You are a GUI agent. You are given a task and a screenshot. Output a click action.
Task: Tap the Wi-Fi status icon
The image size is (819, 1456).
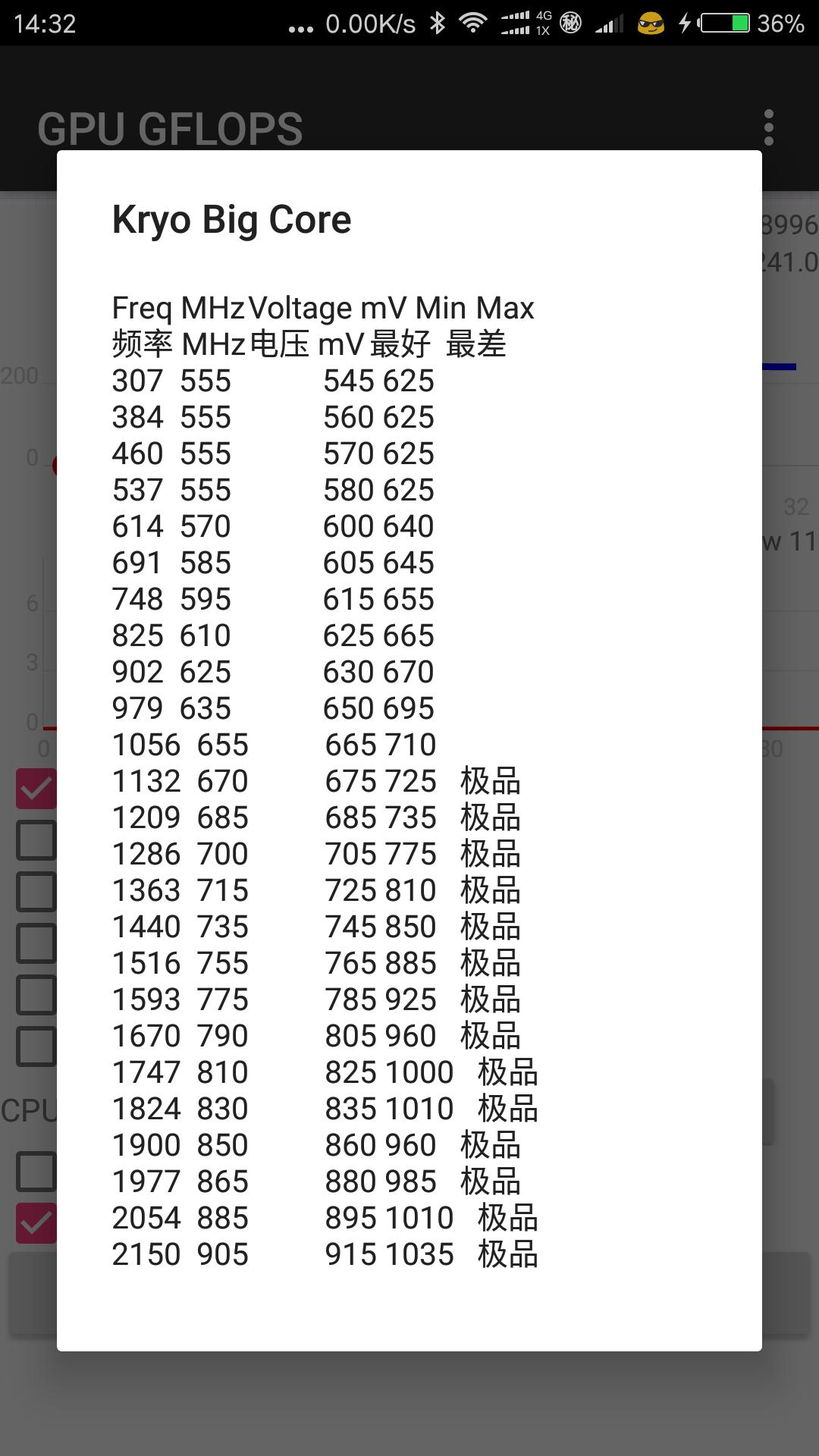pos(475,23)
